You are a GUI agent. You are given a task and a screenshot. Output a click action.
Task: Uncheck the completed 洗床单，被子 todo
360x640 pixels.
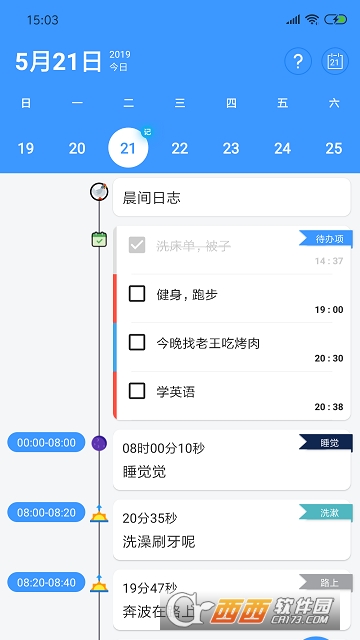[x=137, y=245]
